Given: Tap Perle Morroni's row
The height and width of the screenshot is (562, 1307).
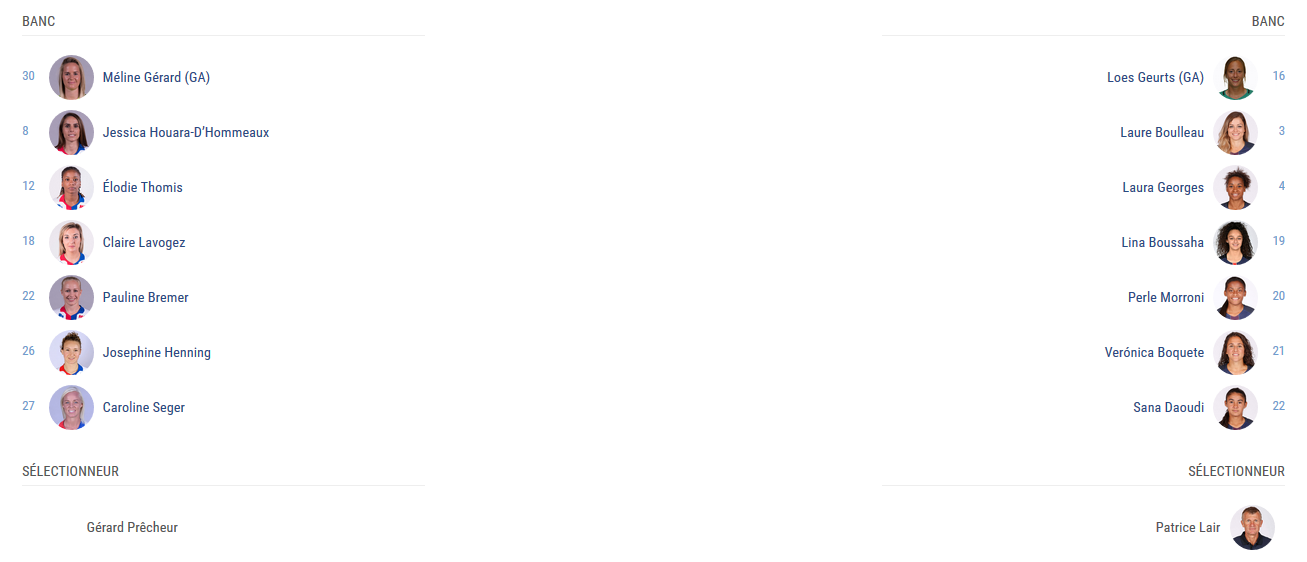Looking at the screenshot, I should (x=1165, y=297).
